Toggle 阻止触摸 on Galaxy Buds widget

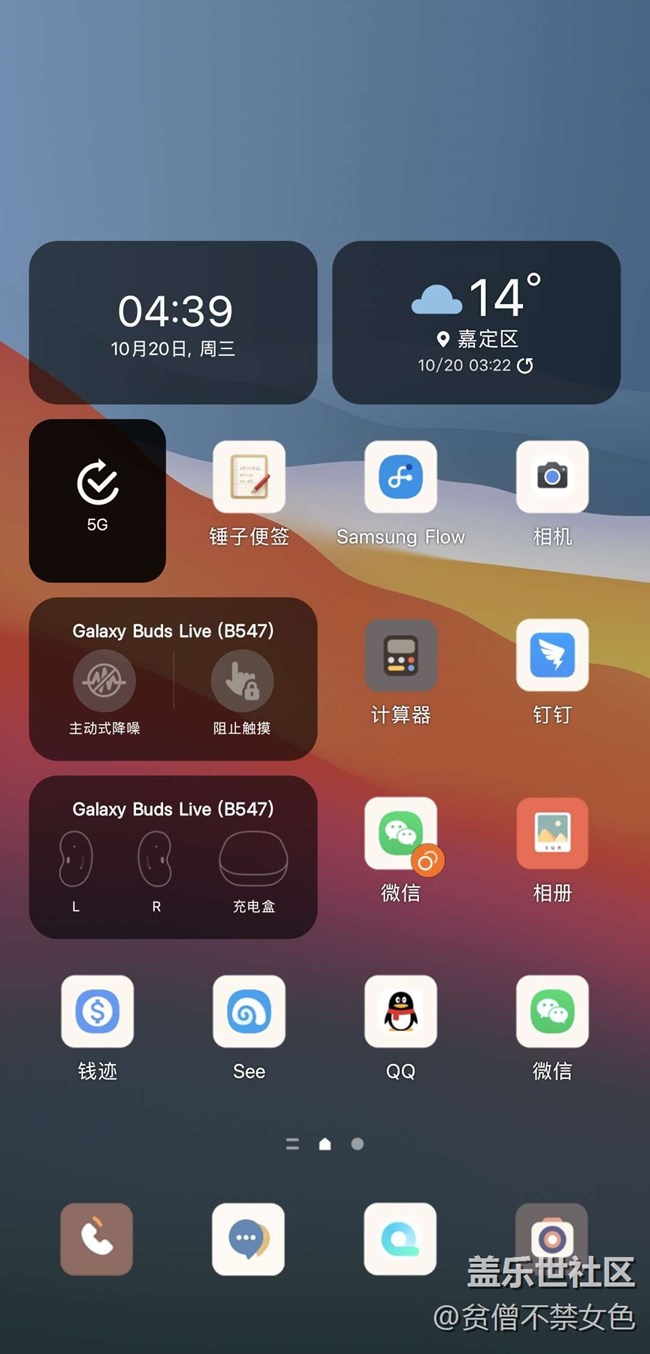pos(242,682)
